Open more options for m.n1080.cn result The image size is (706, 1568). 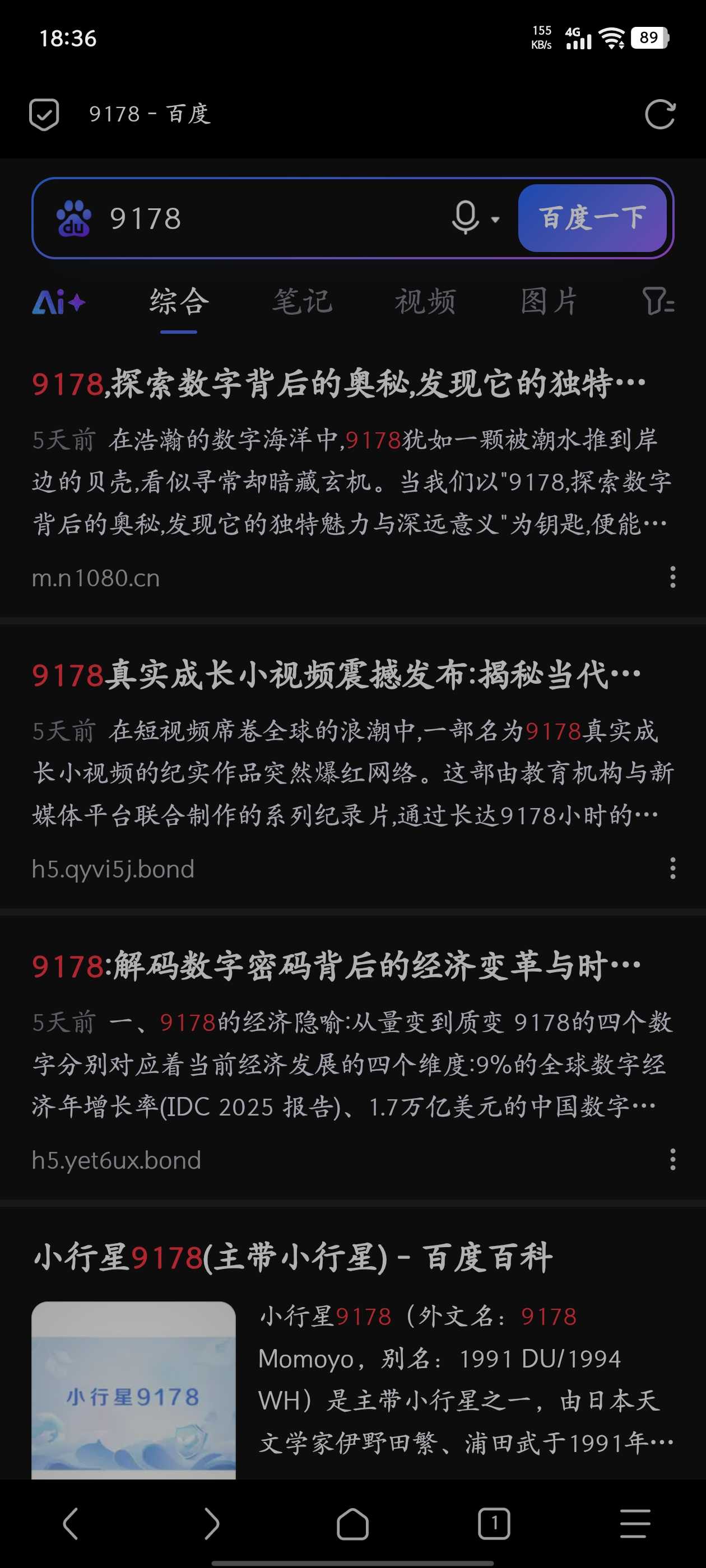tap(672, 577)
